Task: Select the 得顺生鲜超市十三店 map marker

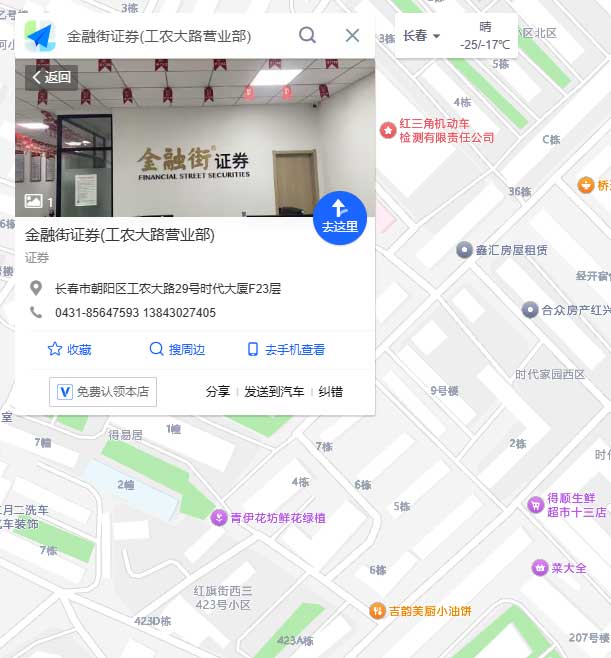Action: coord(536,504)
